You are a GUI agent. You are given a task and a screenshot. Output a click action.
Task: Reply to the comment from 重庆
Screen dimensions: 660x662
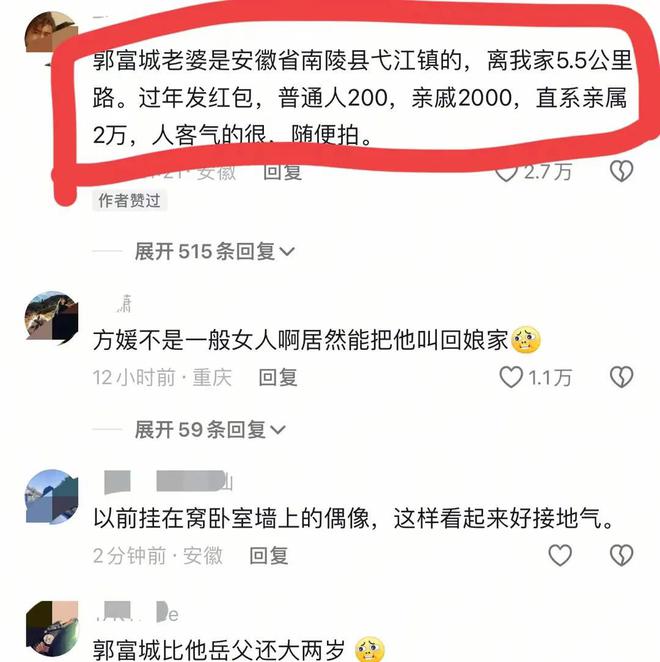pos(278,377)
